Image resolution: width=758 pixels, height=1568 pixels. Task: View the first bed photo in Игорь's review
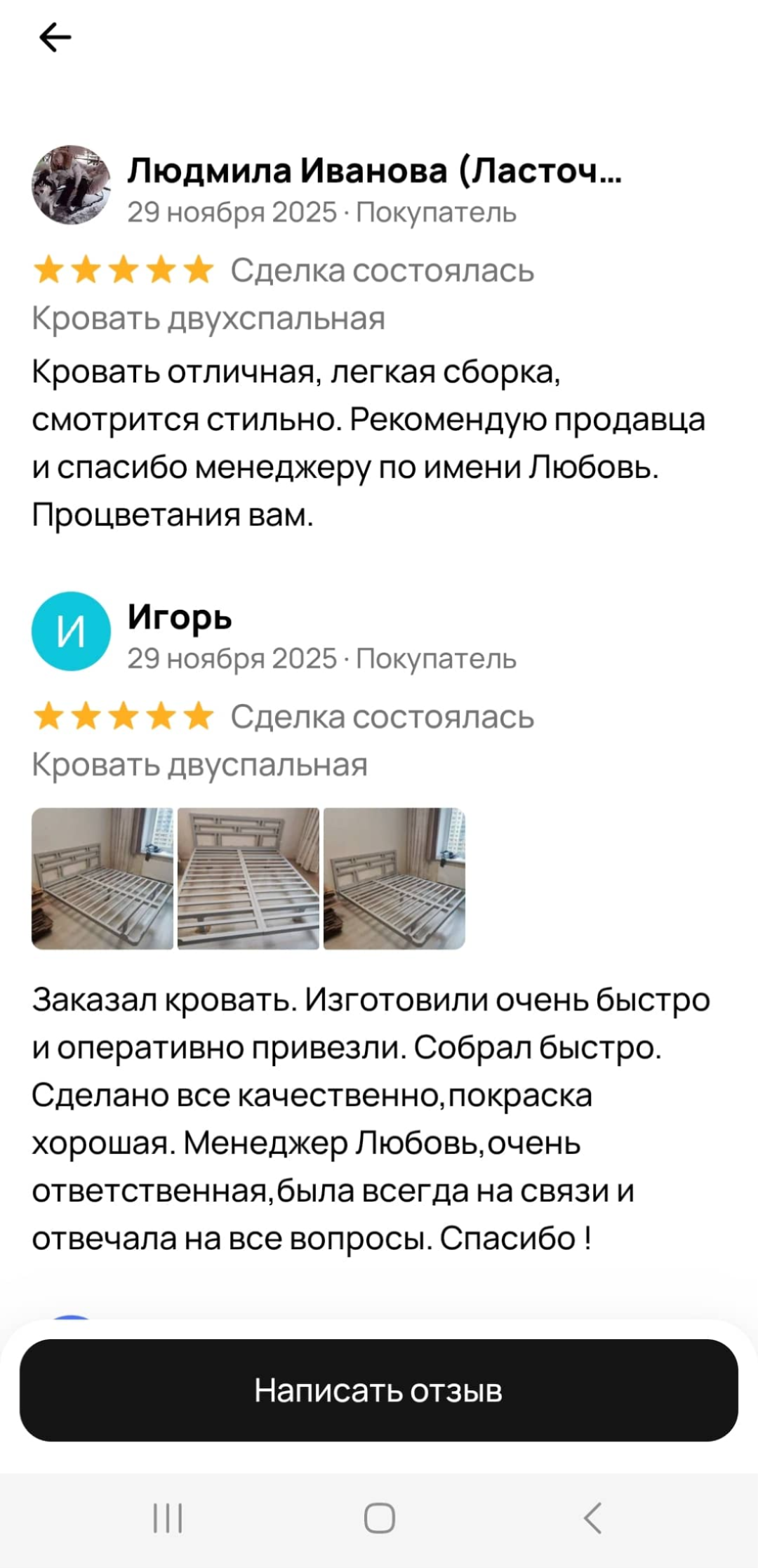coord(102,878)
